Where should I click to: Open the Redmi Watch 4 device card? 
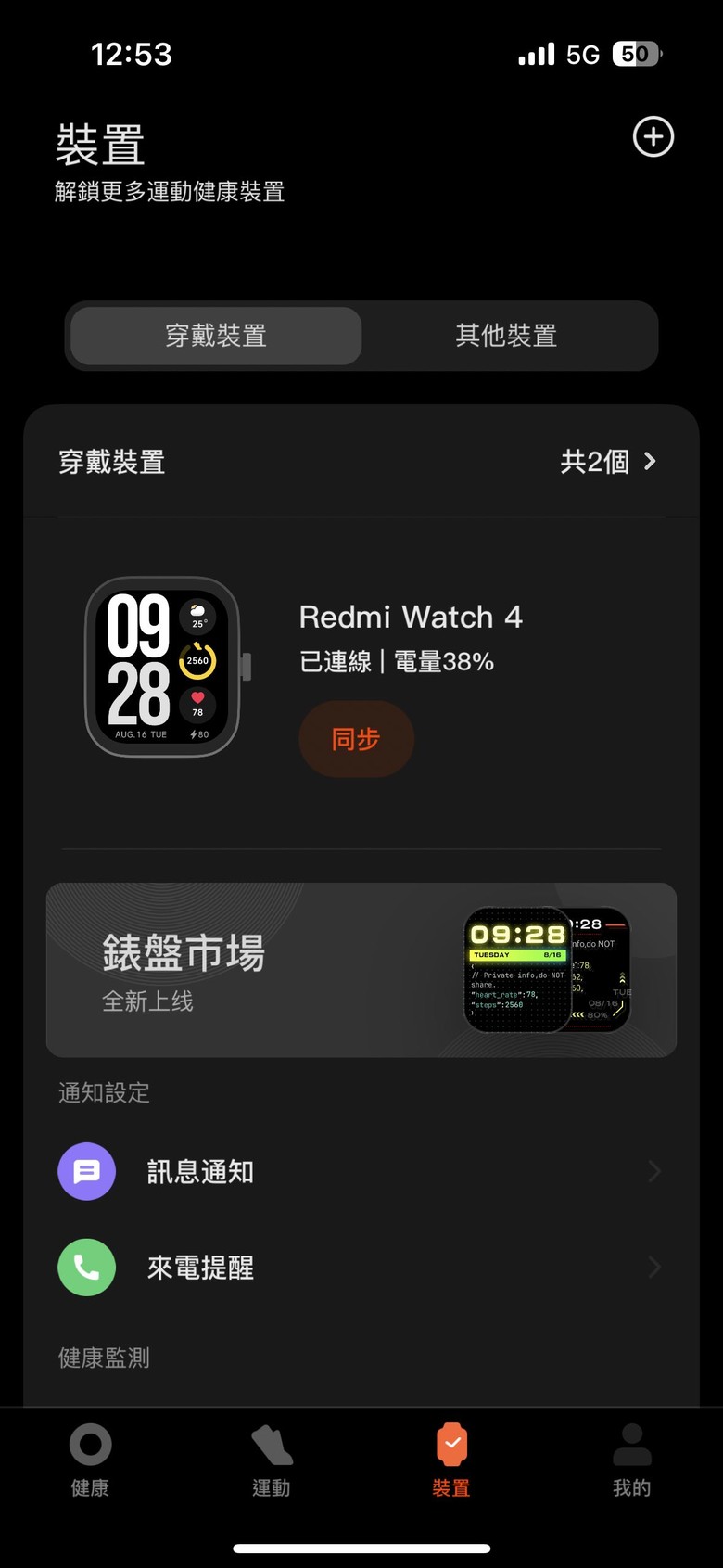(x=410, y=618)
